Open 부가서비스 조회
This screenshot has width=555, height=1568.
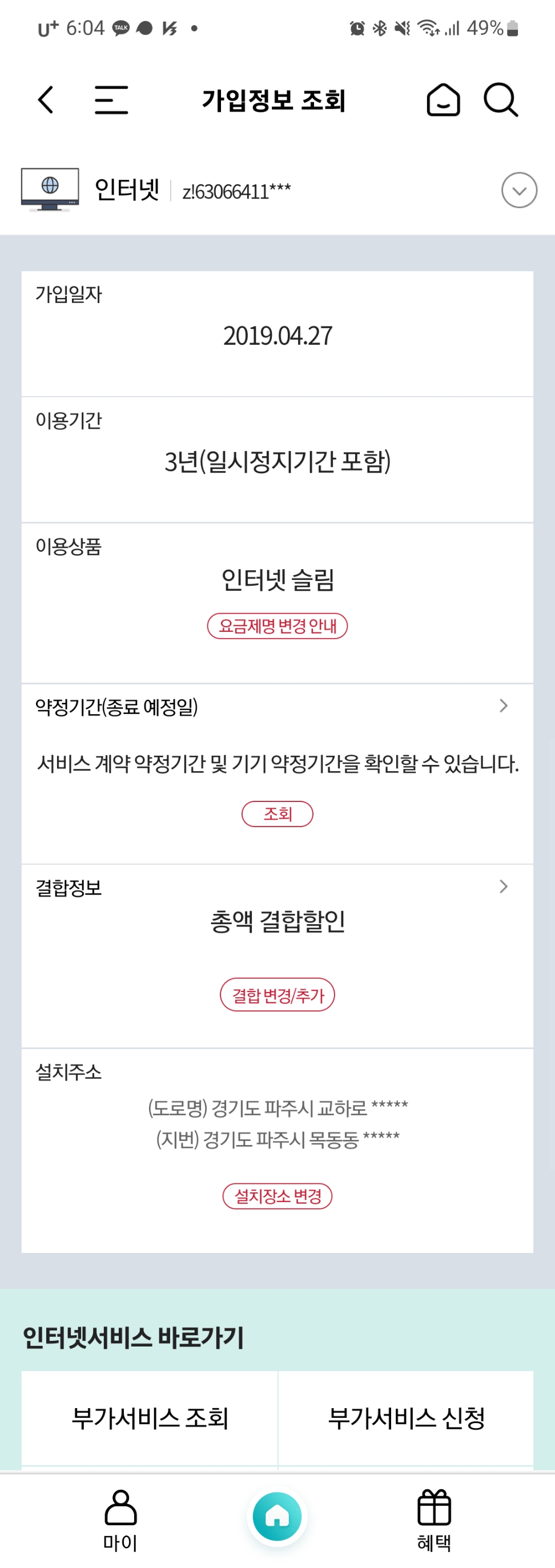click(x=150, y=1418)
